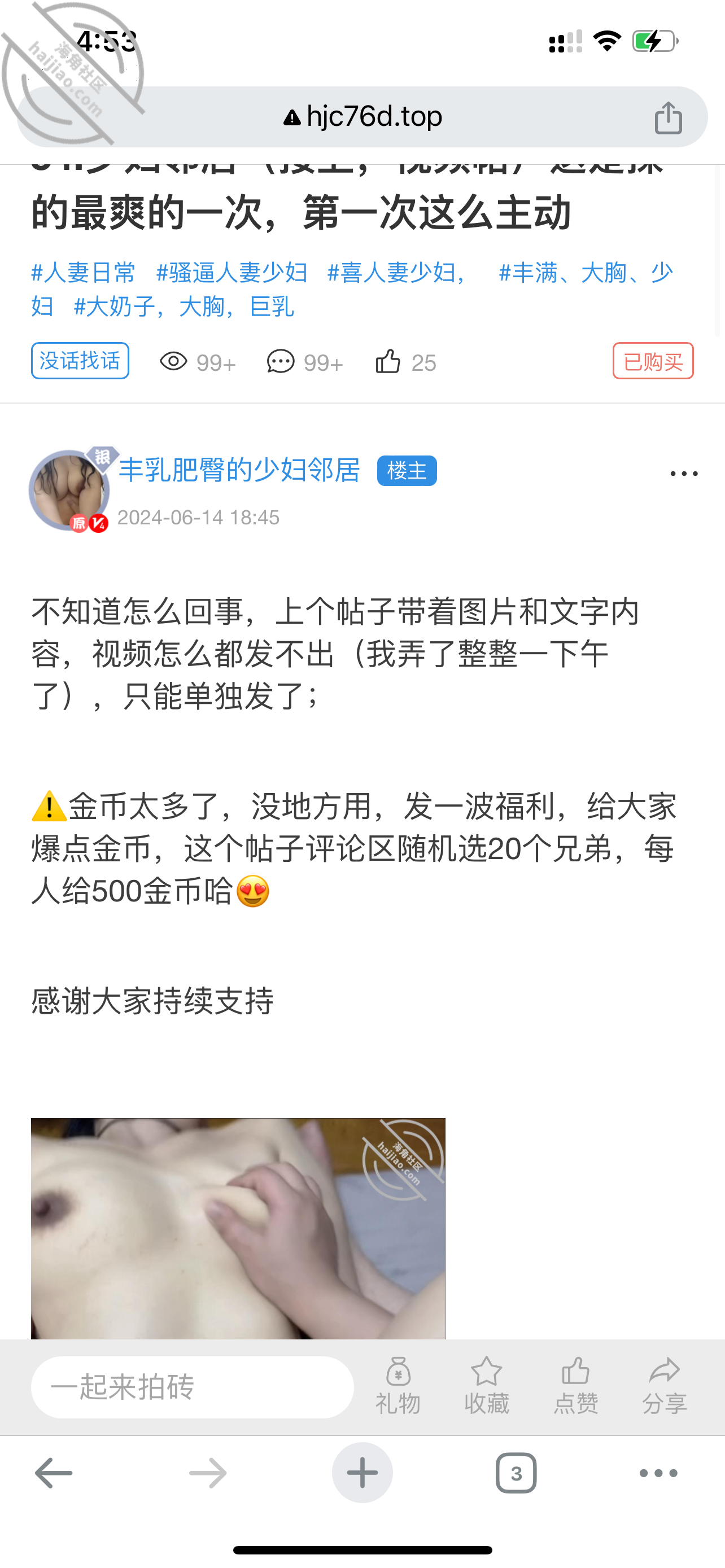Open the tab switcher showing 3 tabs
Viewport: 725px width, 1568px height.
coord(516,1473)
